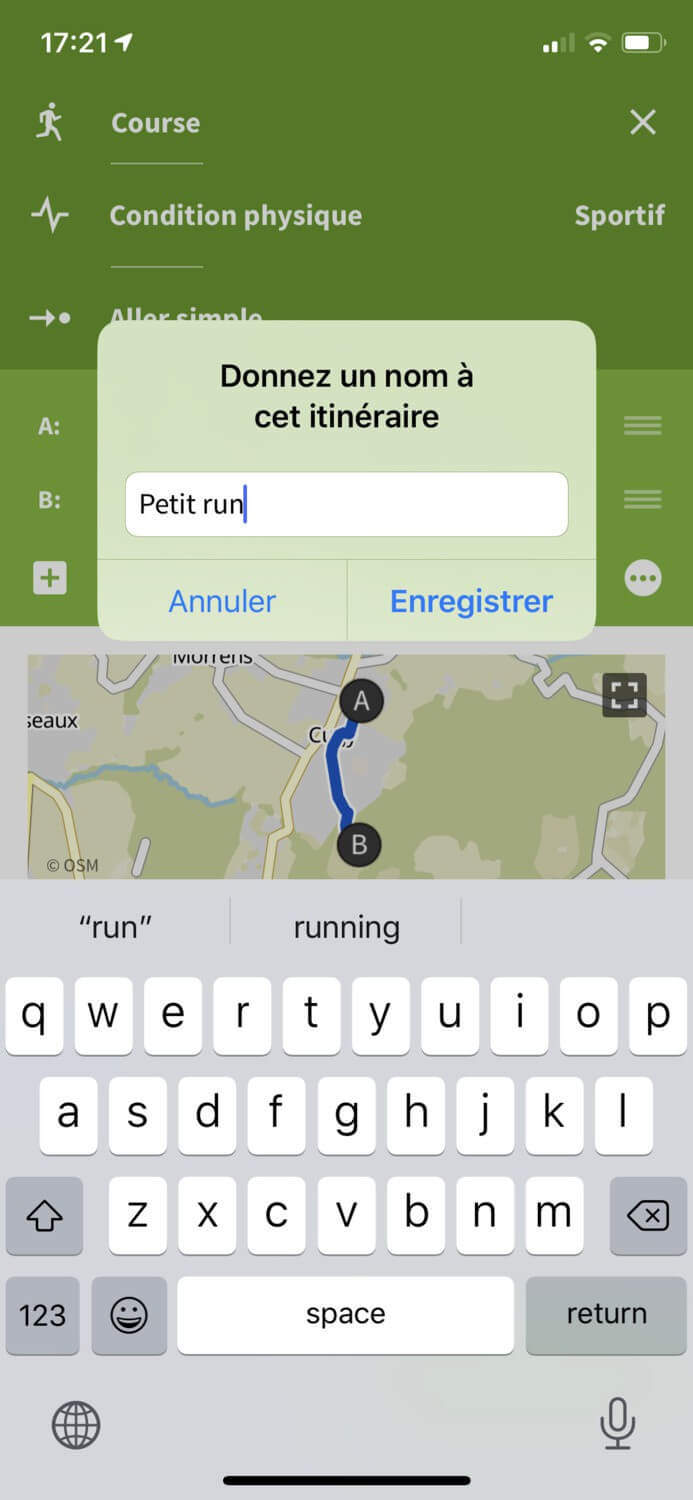Close the route planner with X
The image size is (693, 1500).
(x=643, y=122)
